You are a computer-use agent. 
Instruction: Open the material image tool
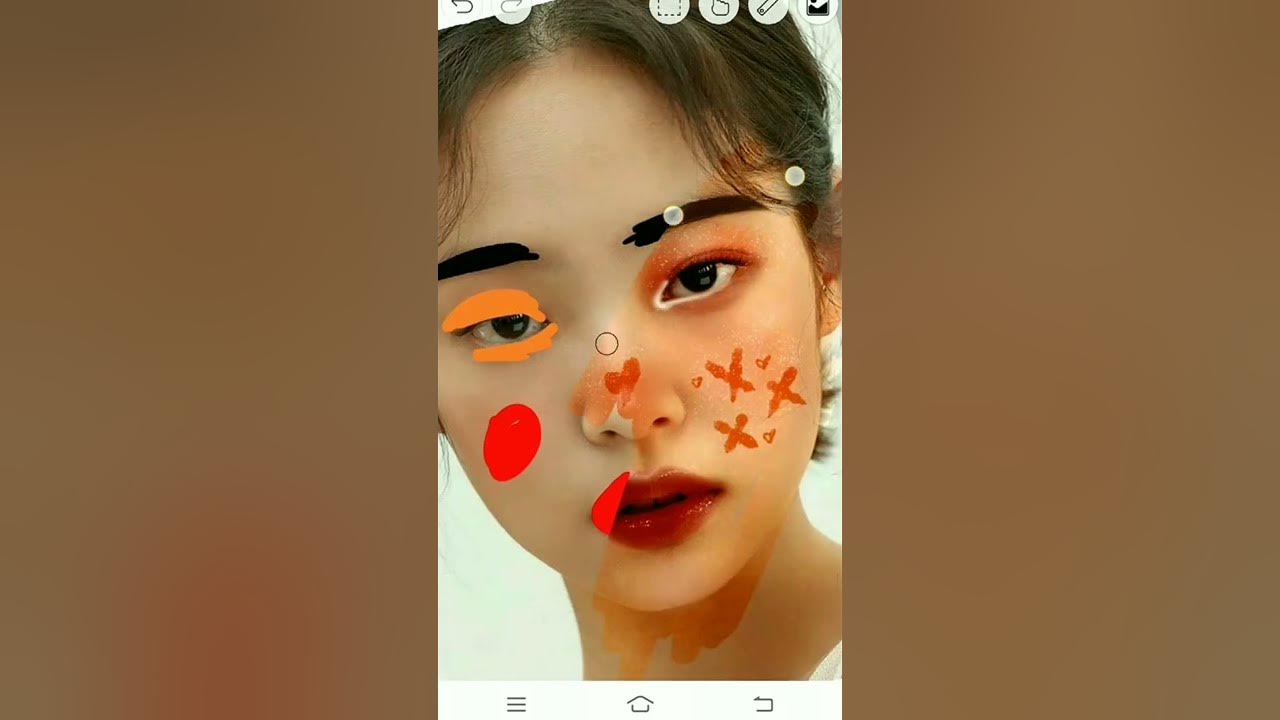(817, 8)
